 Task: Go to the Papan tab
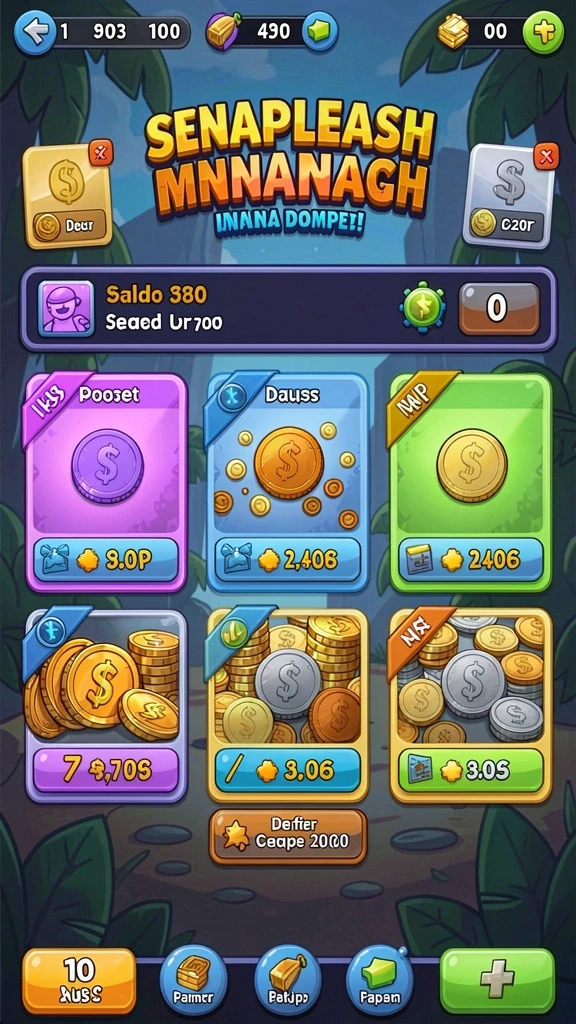379,979
